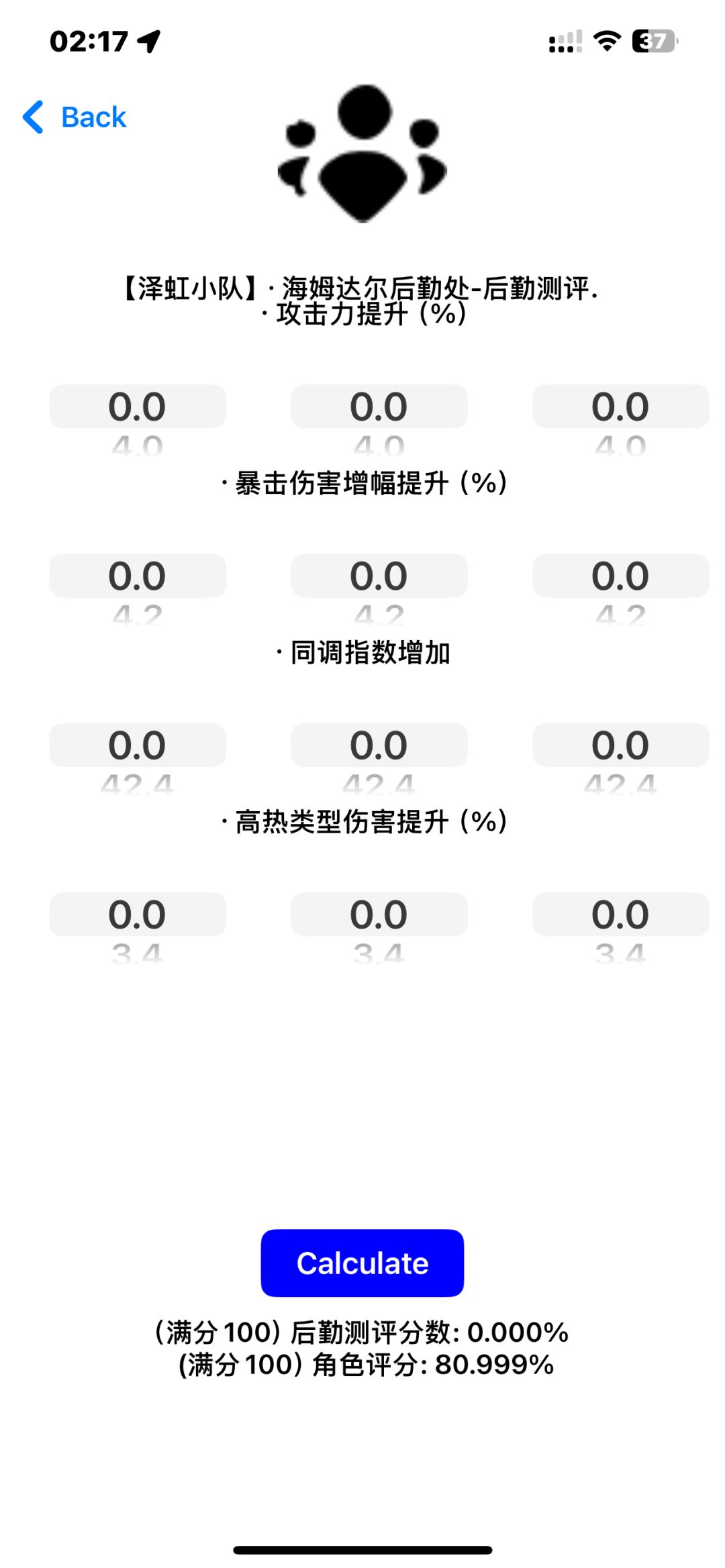Image resolution: width=725 pixels, height=1568 pixels.
Task: Click the back chevron icon
Action: pyautogui.click(x=32, y=117)
